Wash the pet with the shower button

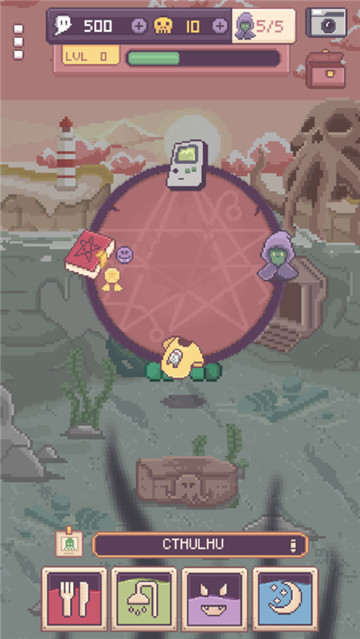coord(144,599)
